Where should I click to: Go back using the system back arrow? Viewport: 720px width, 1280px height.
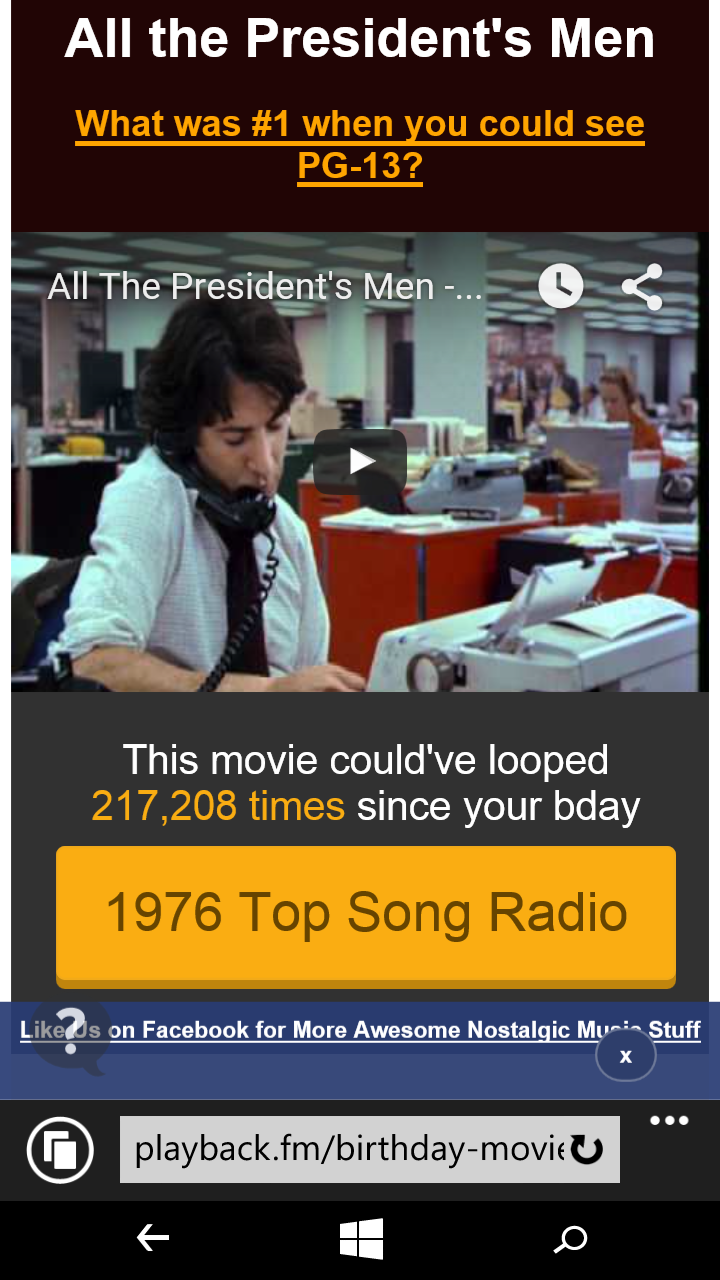pos(152,1239)
